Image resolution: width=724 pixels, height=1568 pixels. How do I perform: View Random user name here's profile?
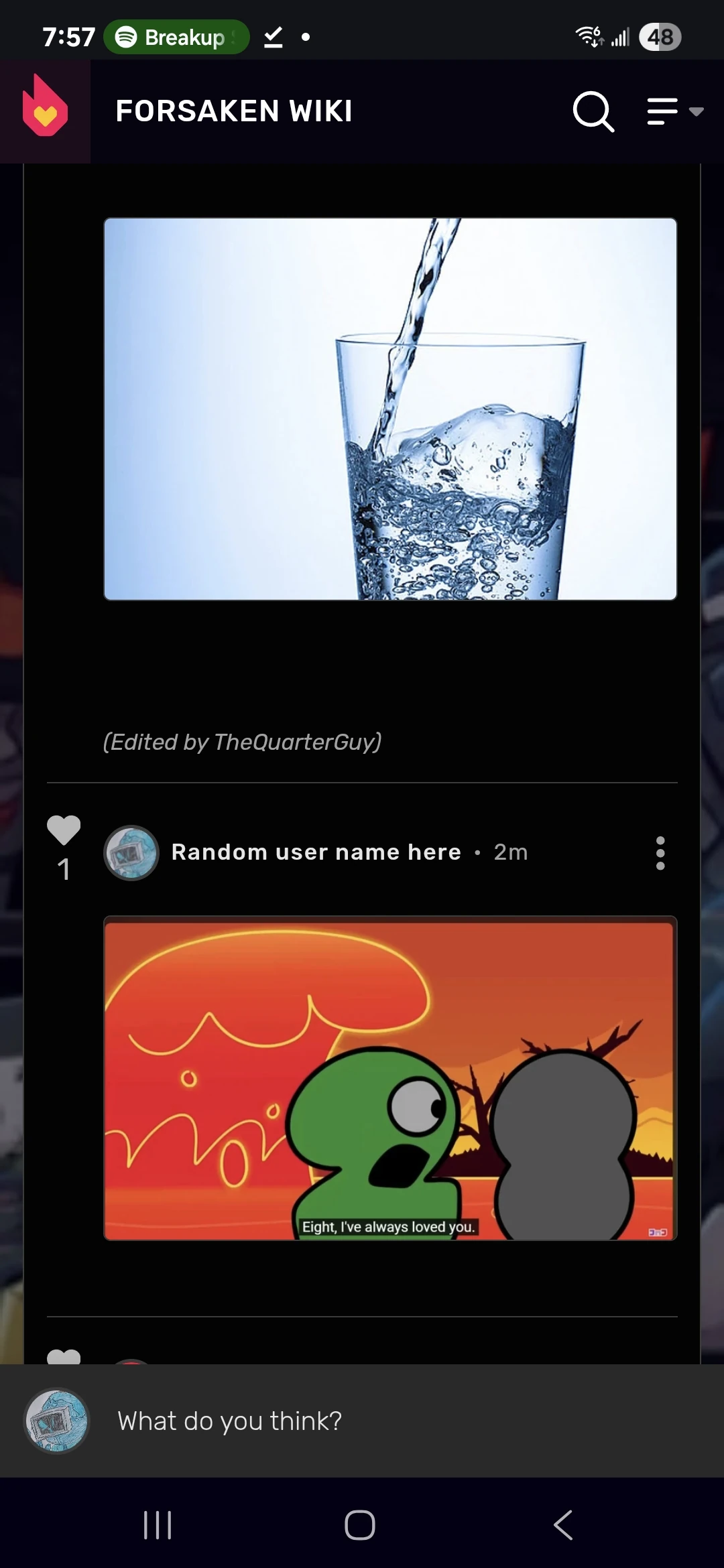click(x=316, y=852)
